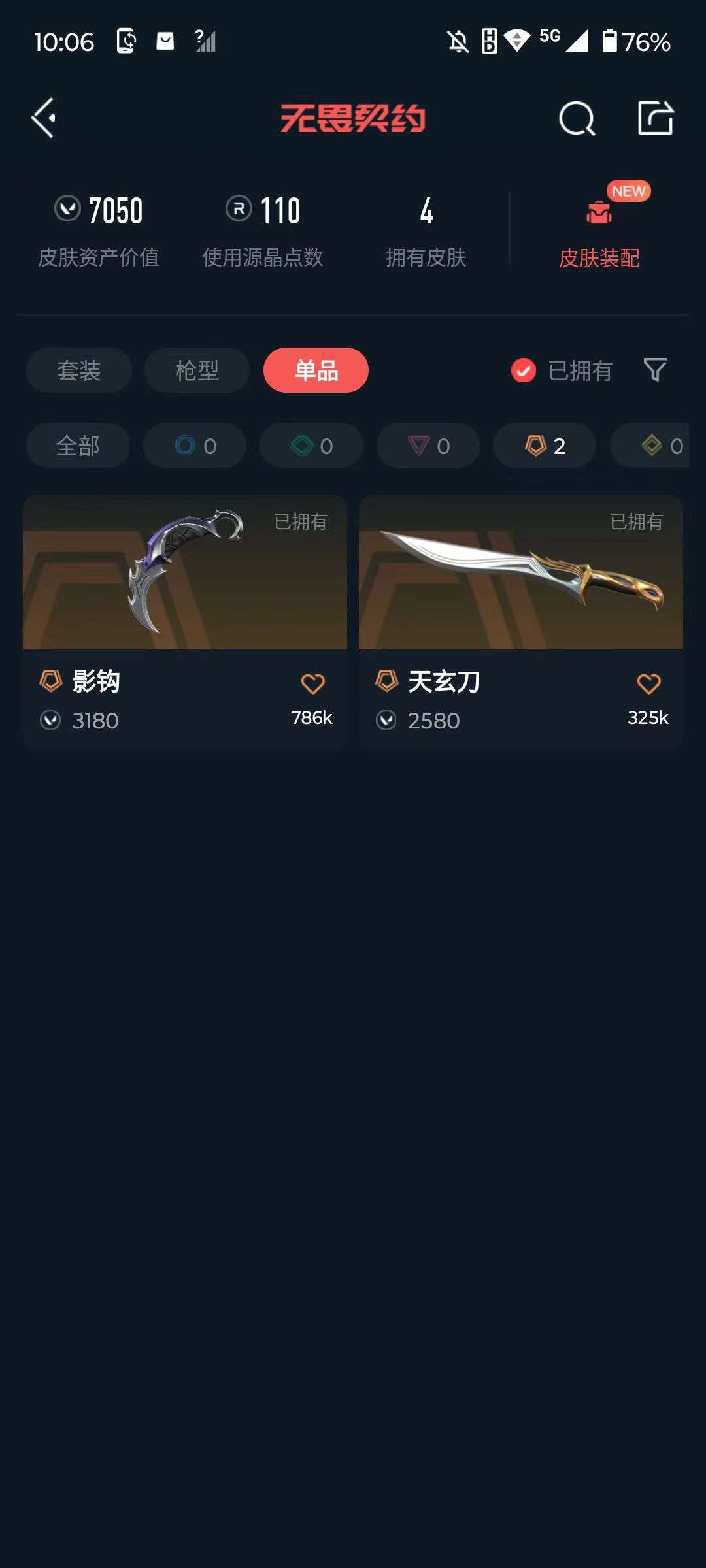Select the 全部 filter chip
Image resolution: width=706 pixels, height=1568 pixels.
click(77, 446)
